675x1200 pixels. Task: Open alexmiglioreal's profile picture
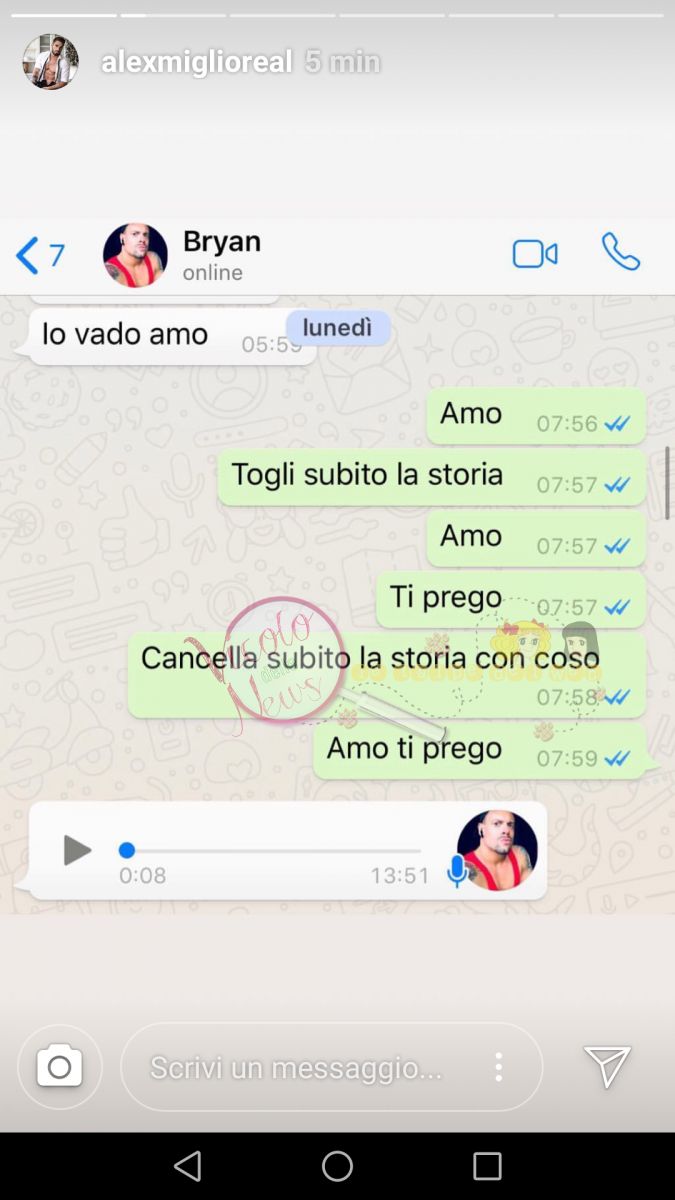[50, 62]
